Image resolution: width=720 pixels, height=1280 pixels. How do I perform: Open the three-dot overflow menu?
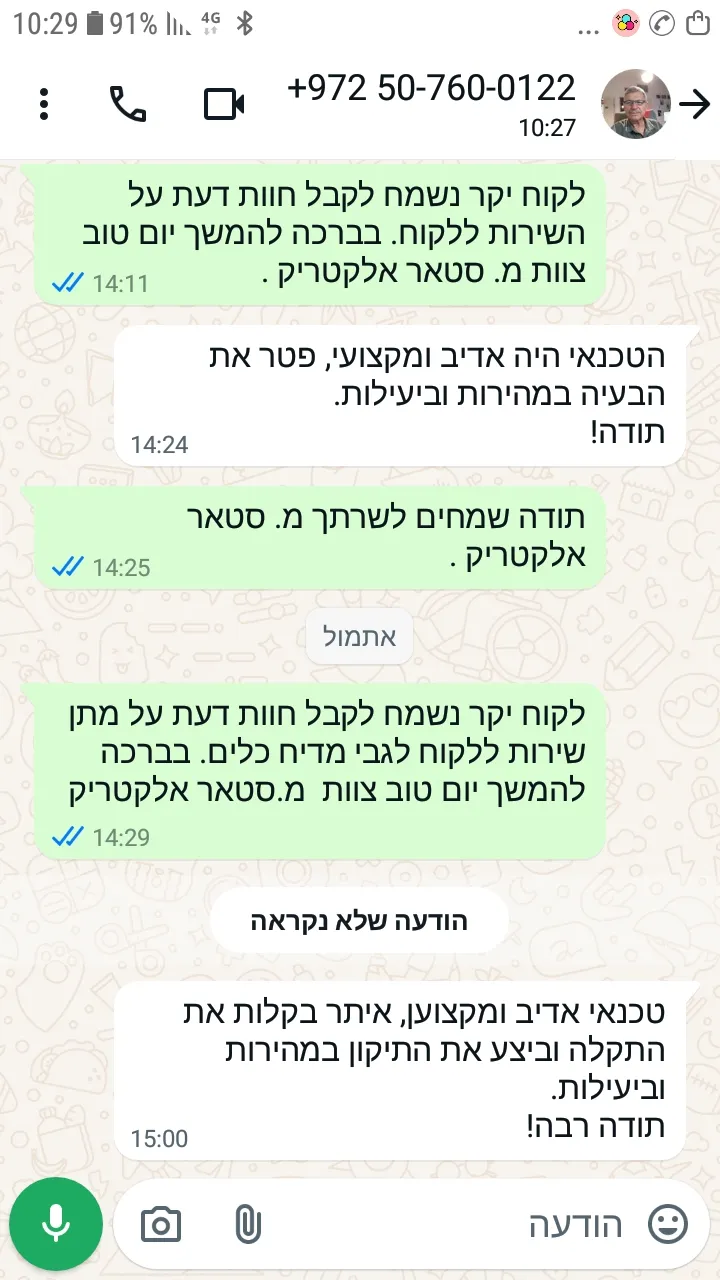point(44,104)
